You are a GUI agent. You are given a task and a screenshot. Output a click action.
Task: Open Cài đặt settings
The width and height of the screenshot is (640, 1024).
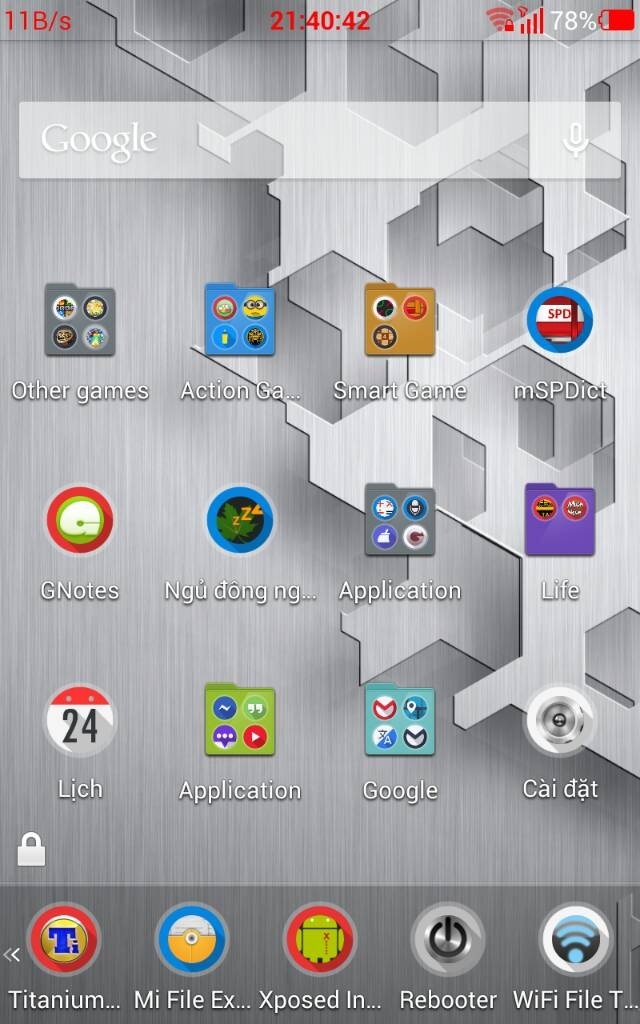coord(560,720)
